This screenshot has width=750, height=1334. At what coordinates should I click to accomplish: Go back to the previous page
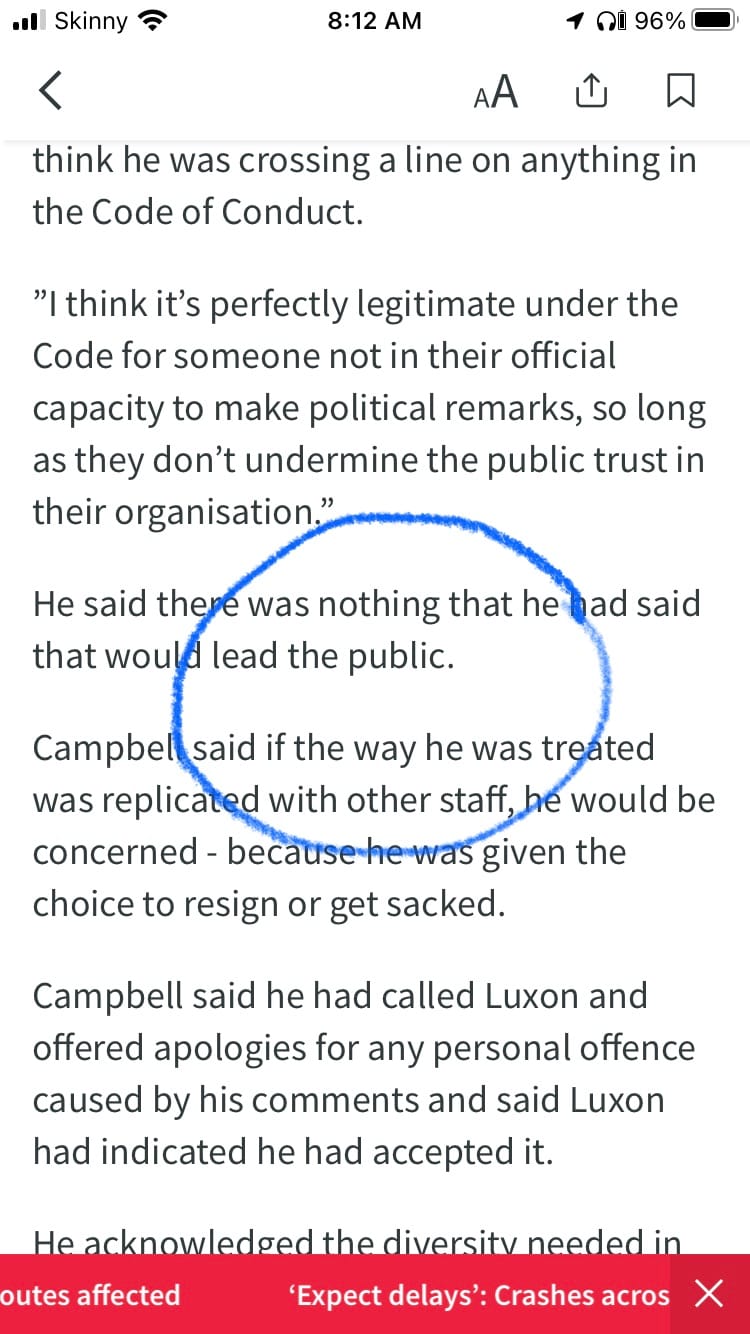[50, 91]
